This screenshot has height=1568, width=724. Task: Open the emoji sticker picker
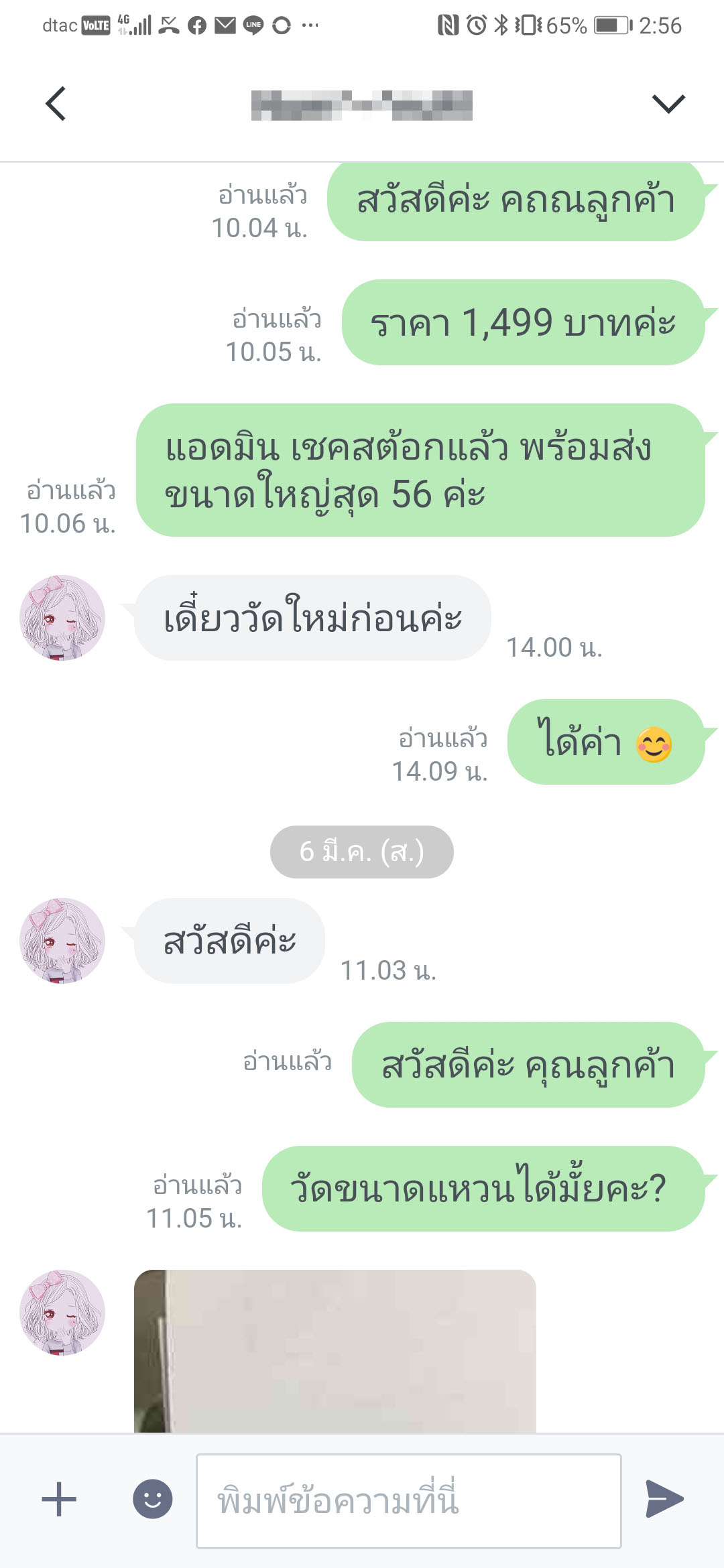coord(153,1499)
